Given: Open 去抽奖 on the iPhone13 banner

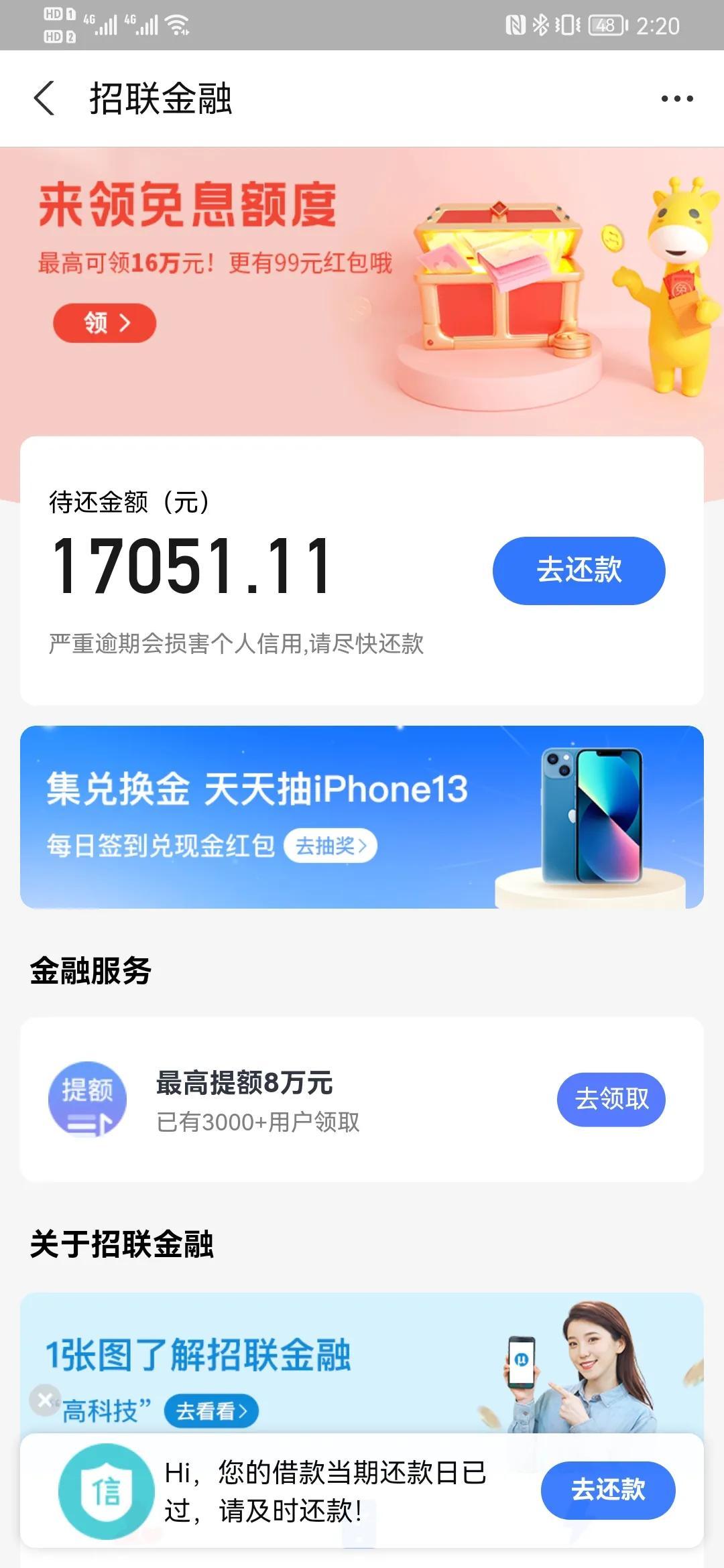Looking at the screenshot, I should click(330, 846).
